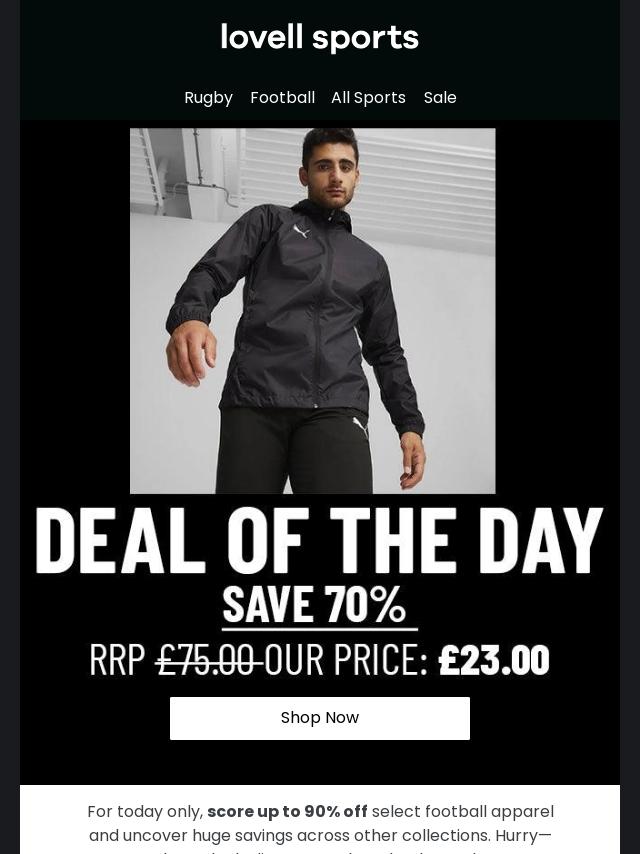640x854 pixels.
Task: Open the Rugby link
Action: [208, 98]
